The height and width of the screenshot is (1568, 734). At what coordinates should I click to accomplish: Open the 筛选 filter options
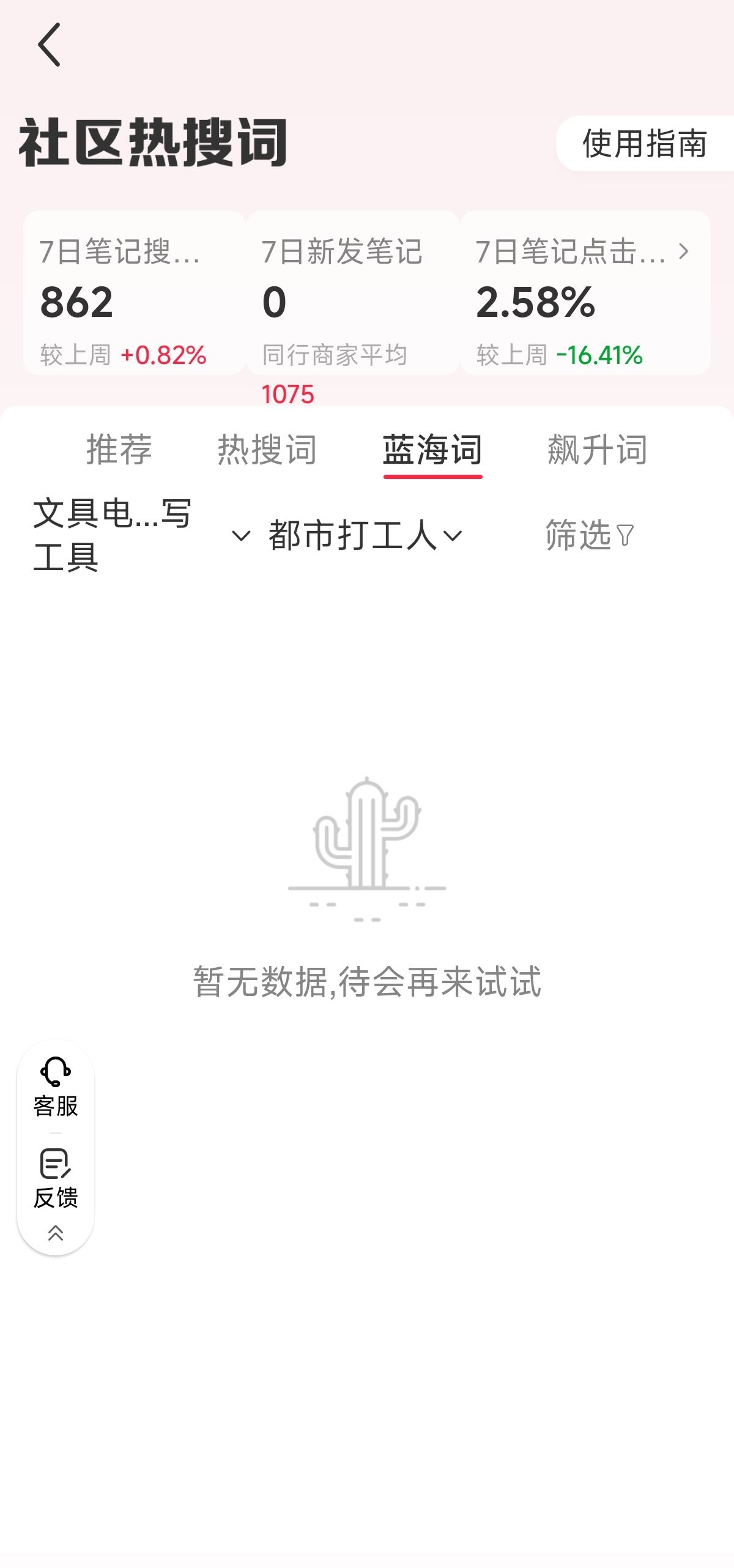pos(590,535)
